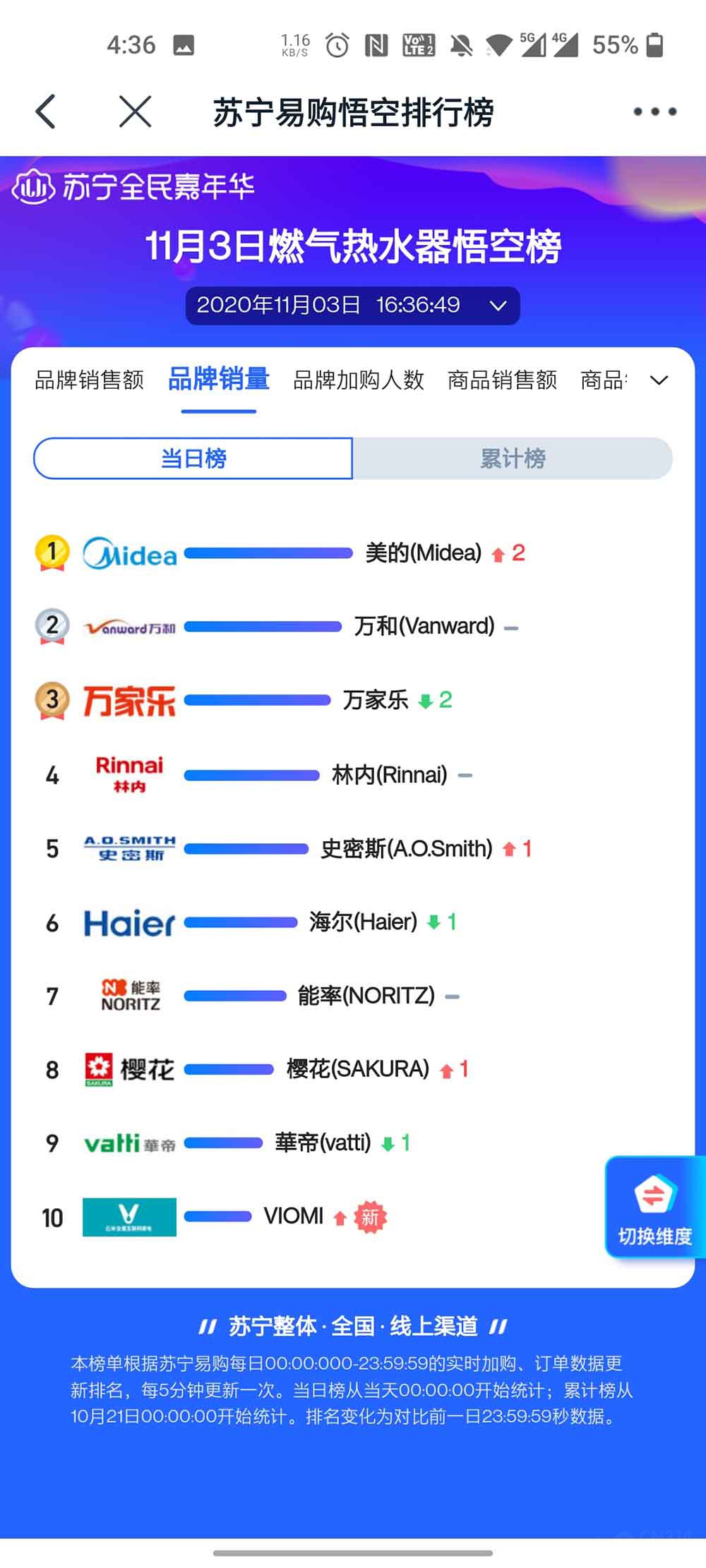Close the Suning ranking page
The width and height of the screenshot is (706, 1568).
tap(135, 111)
